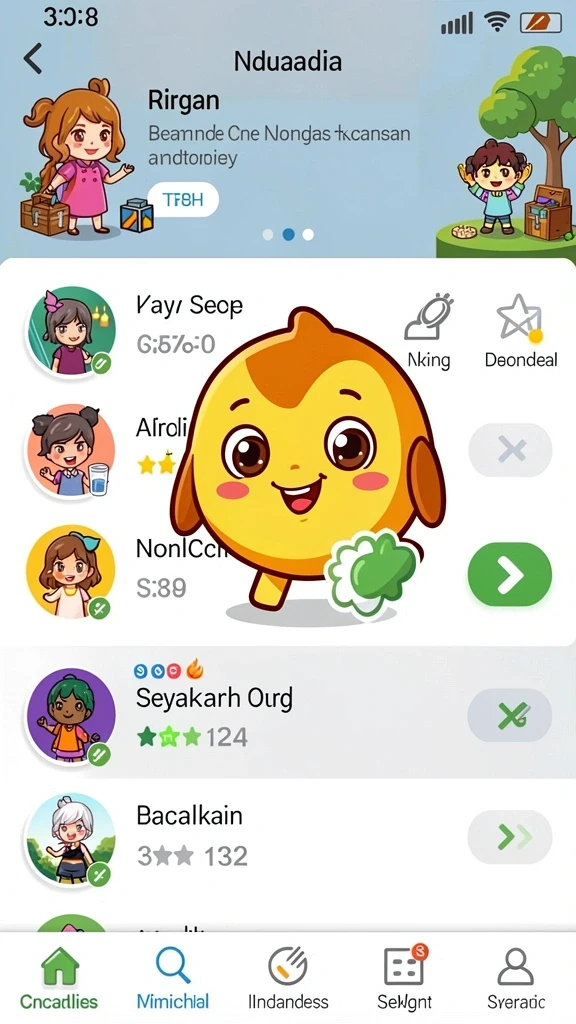Screen dimensions: 576x1024
Task: Switch to the Ilndandess tab
Action: click(288, 978)
